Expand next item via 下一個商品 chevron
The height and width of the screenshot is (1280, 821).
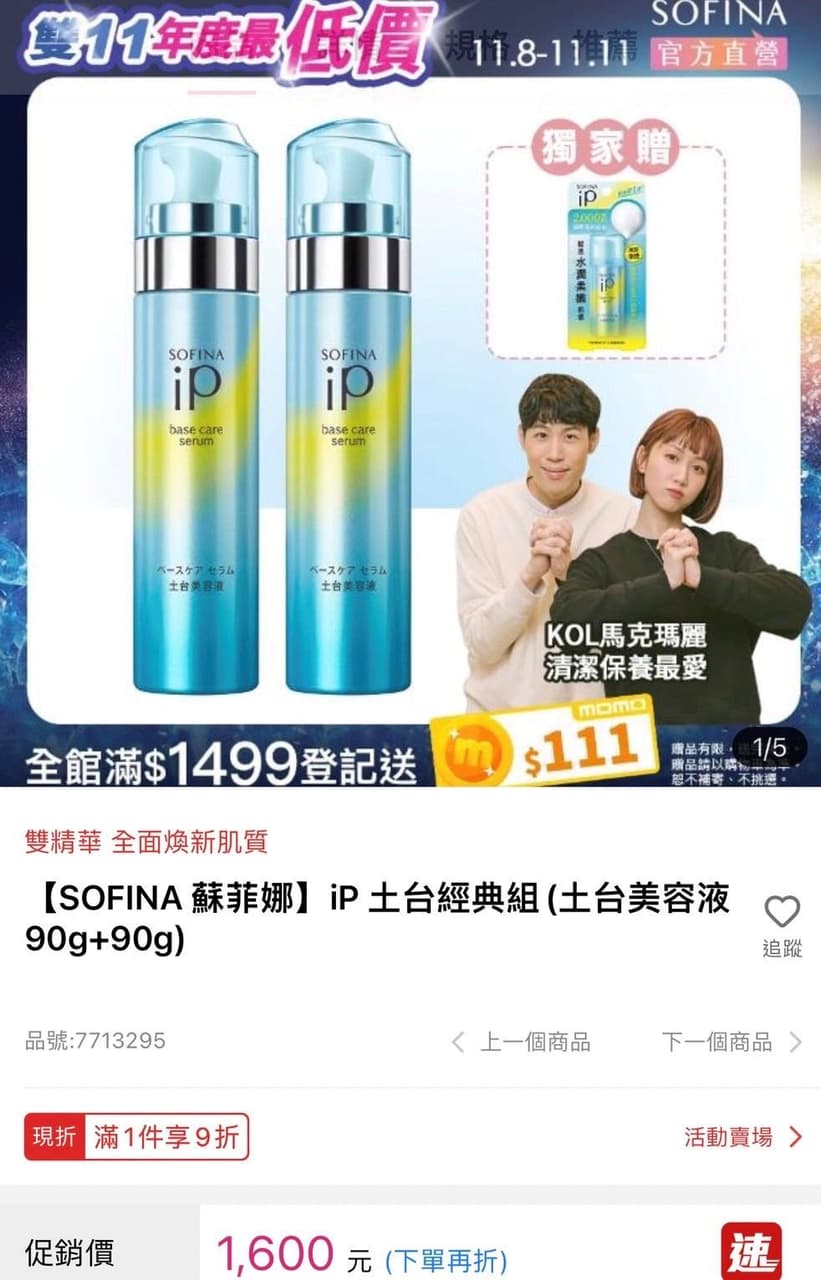coord(794,1043)
